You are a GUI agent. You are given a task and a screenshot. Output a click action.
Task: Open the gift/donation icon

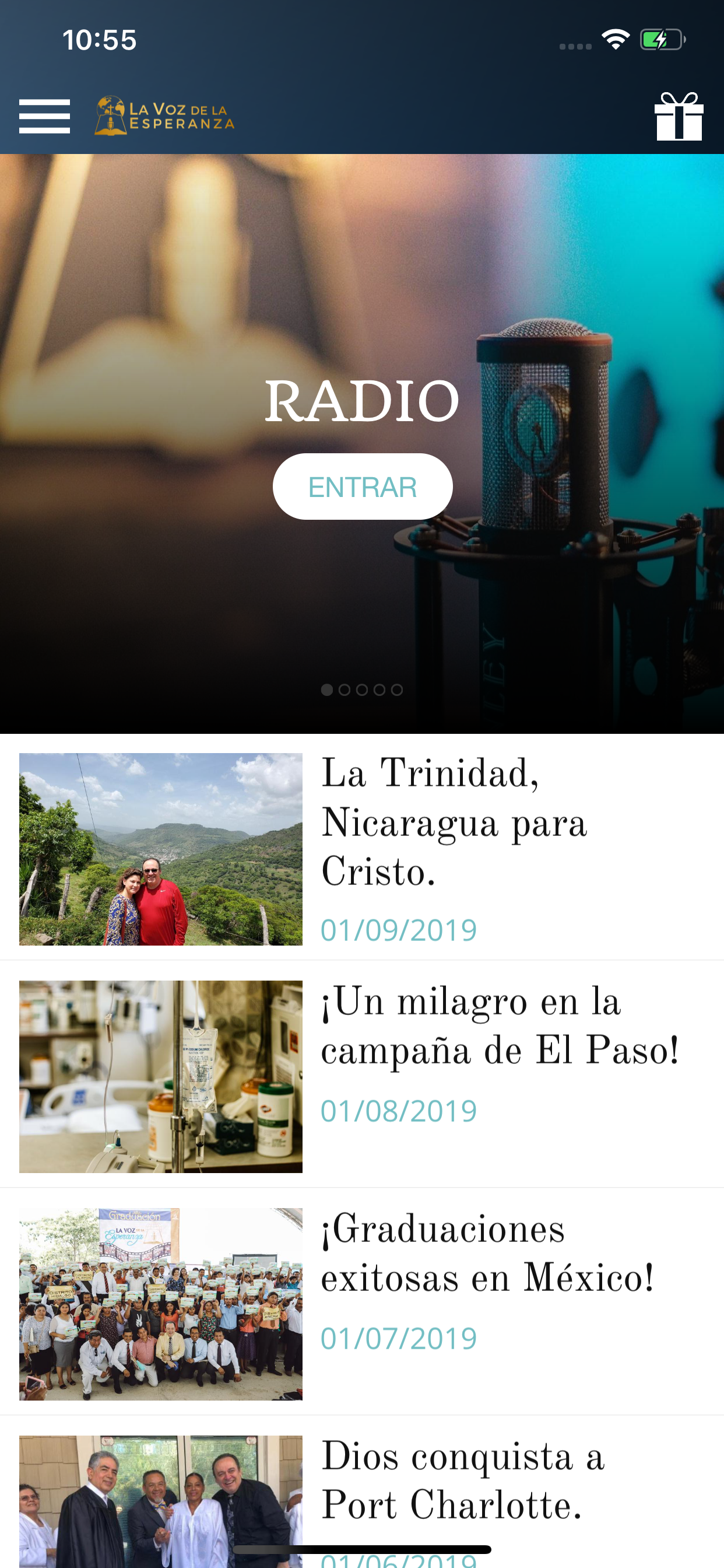(680, 117)
